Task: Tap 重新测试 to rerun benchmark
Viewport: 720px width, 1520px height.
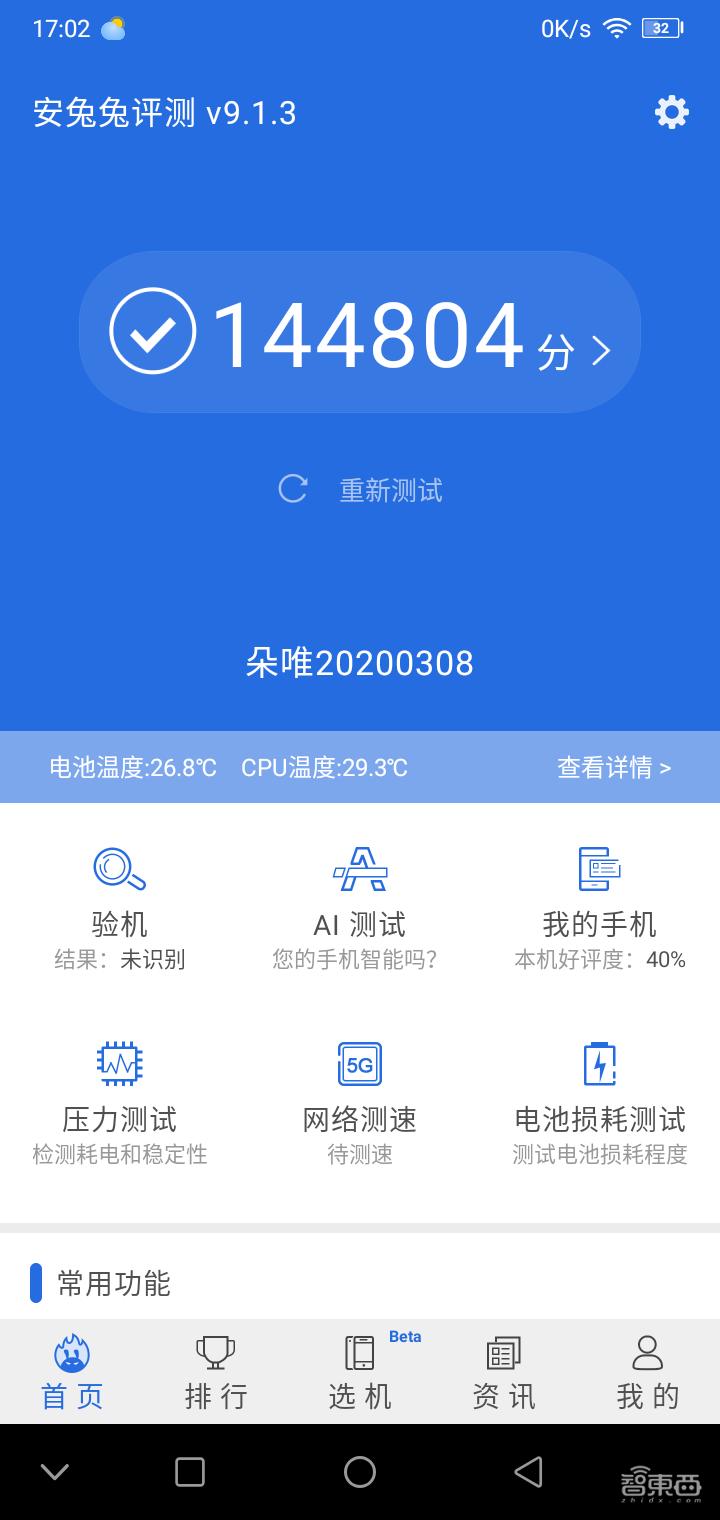Action: click(391, 489)
